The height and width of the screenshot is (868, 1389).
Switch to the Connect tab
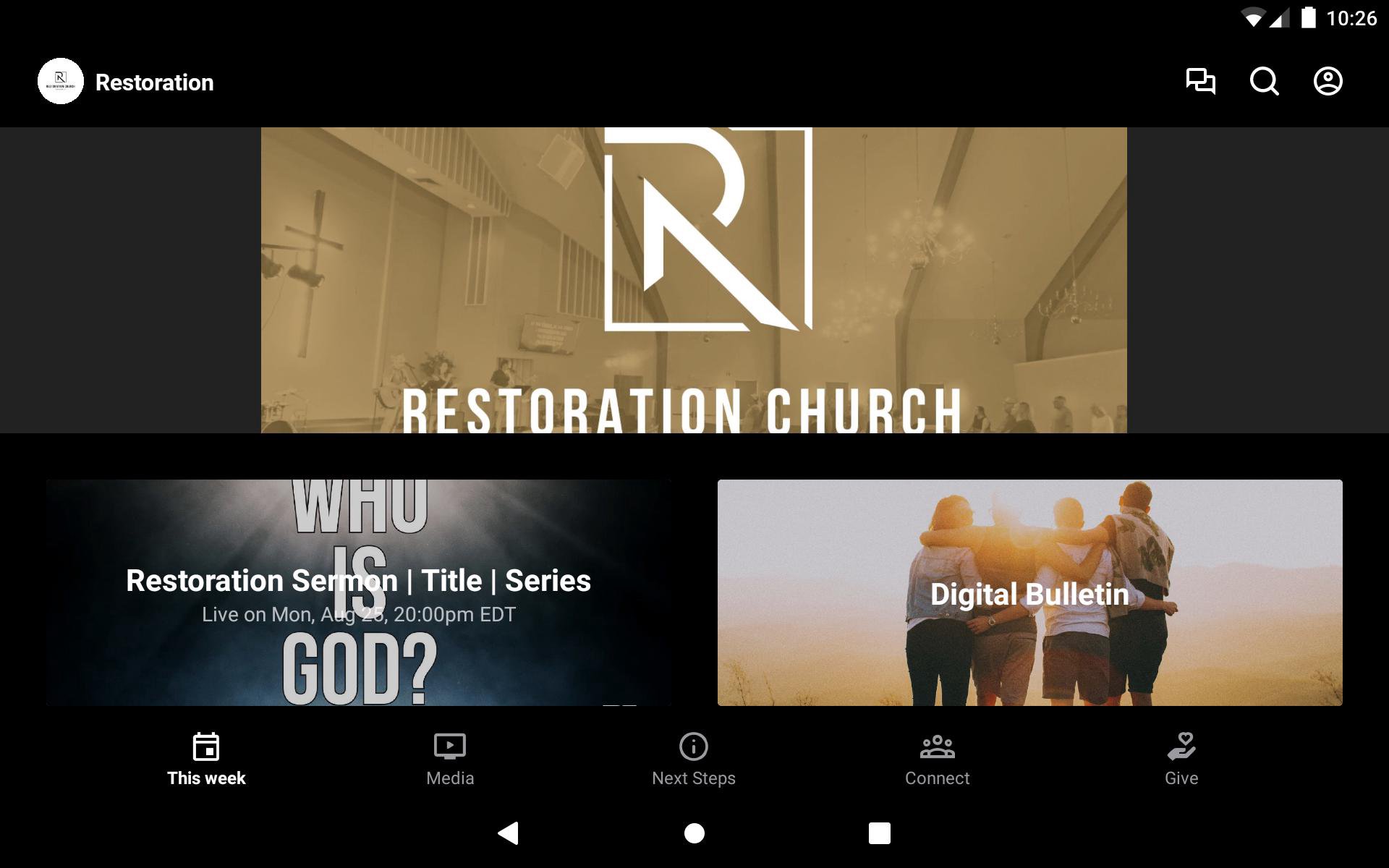click(x=937, y=759)
